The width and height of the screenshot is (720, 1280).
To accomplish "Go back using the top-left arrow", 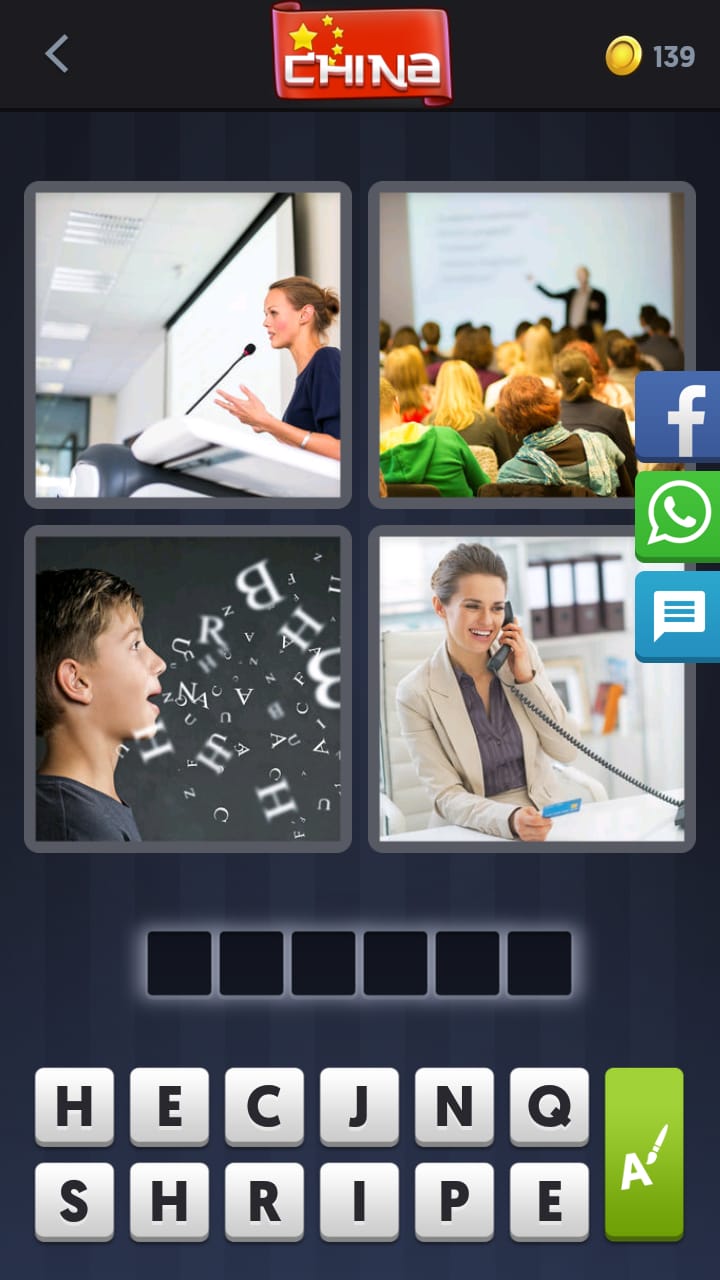I will click(x=57, y=54).
